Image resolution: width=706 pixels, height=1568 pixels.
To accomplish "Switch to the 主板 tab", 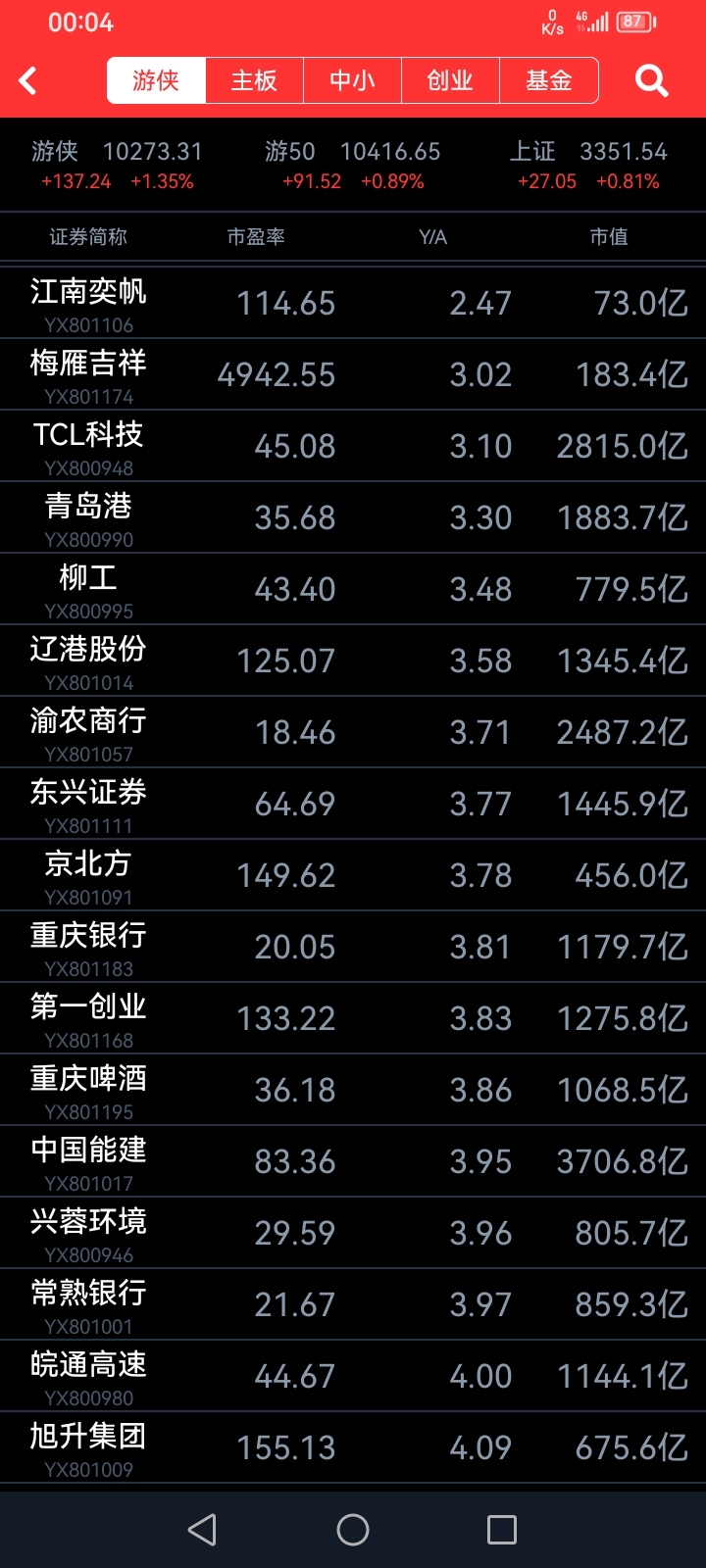I will (254, 80).
